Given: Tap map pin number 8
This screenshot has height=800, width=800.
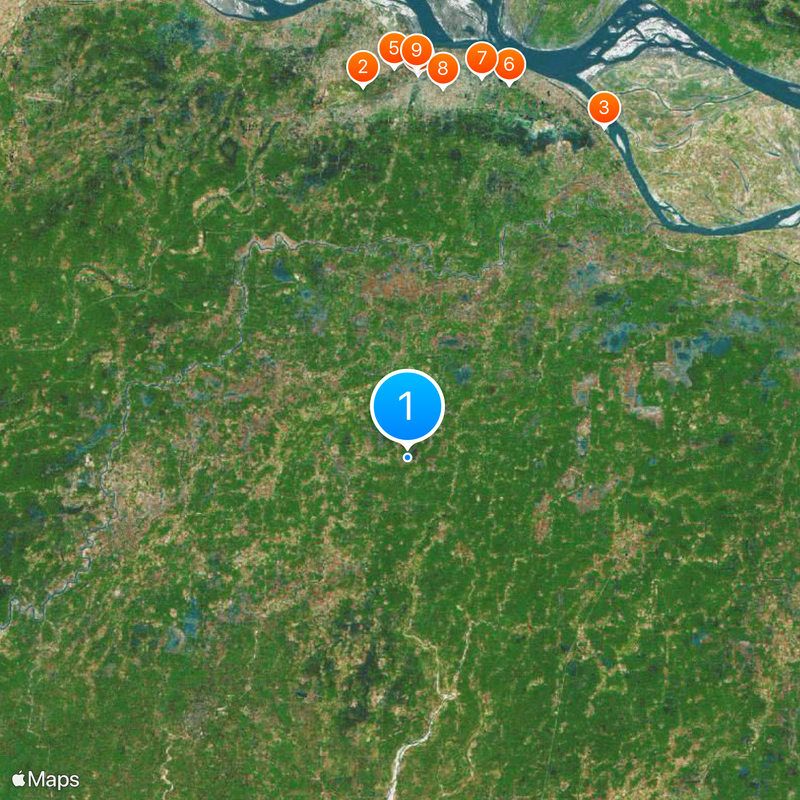Looking at the screenshot, I should pyautogui.click(x=442, y=68).
